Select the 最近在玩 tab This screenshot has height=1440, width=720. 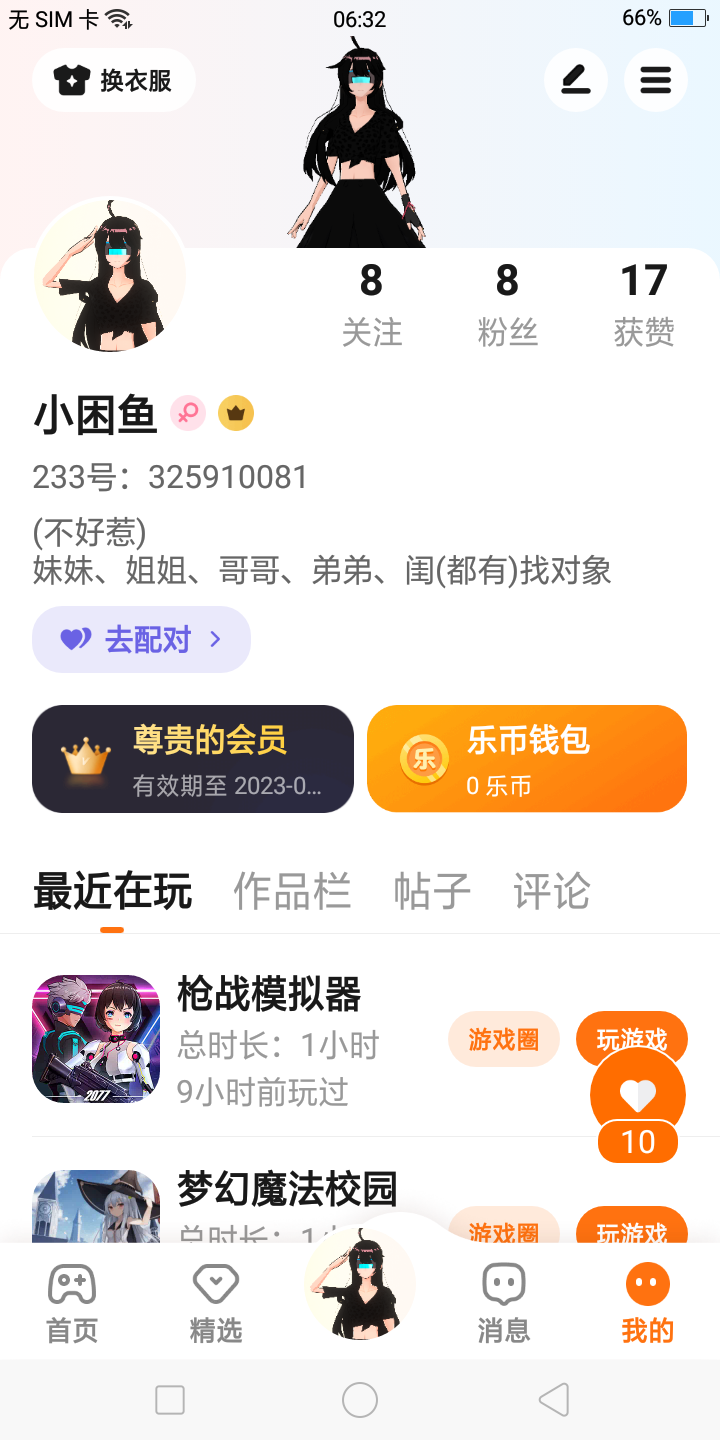click(x=112, y=891)
